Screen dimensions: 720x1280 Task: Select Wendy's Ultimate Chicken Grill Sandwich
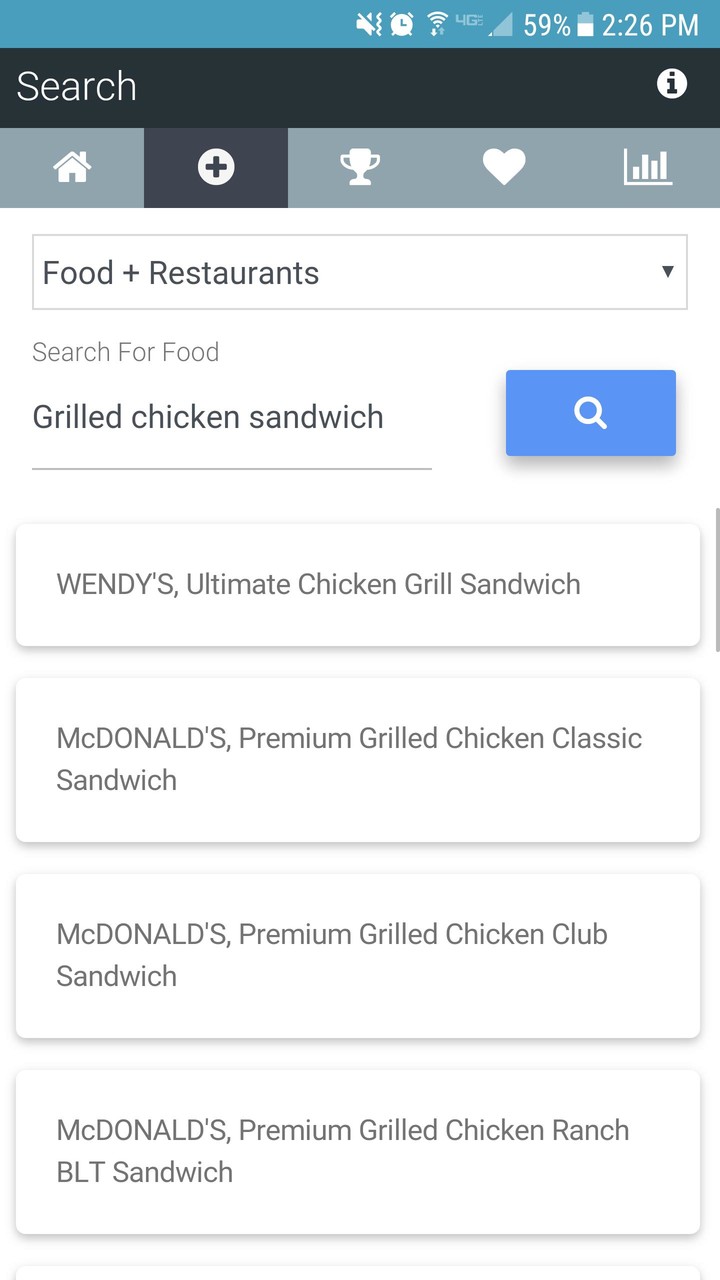coord(358,584)
